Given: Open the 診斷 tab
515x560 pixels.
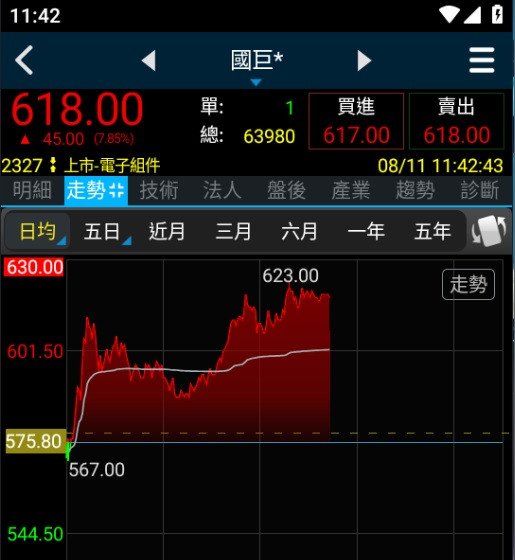Looking at the screenshot, I should (x=480, y=190).
